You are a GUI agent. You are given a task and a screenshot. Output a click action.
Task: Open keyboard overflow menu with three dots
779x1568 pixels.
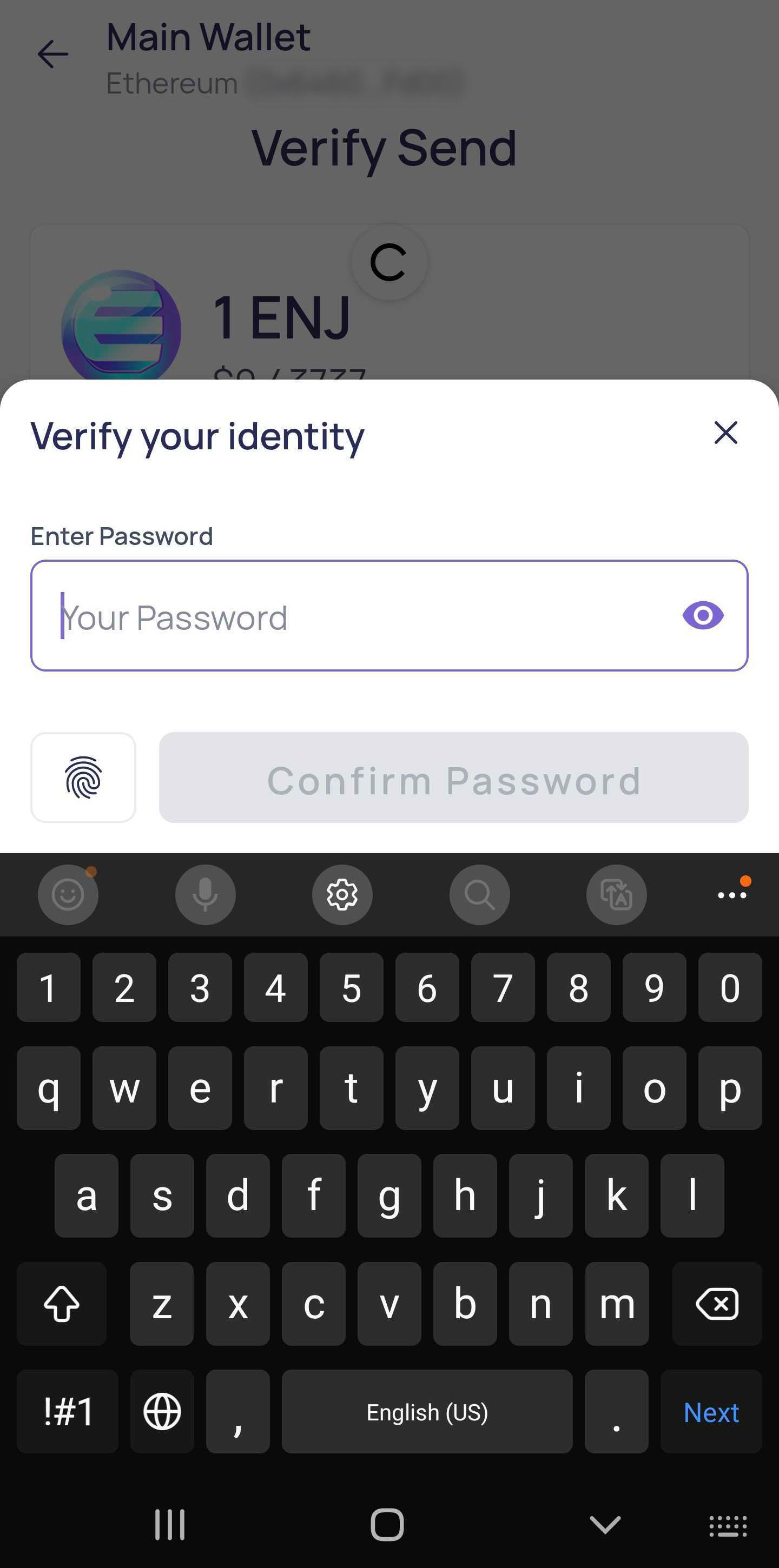(732, 894)
